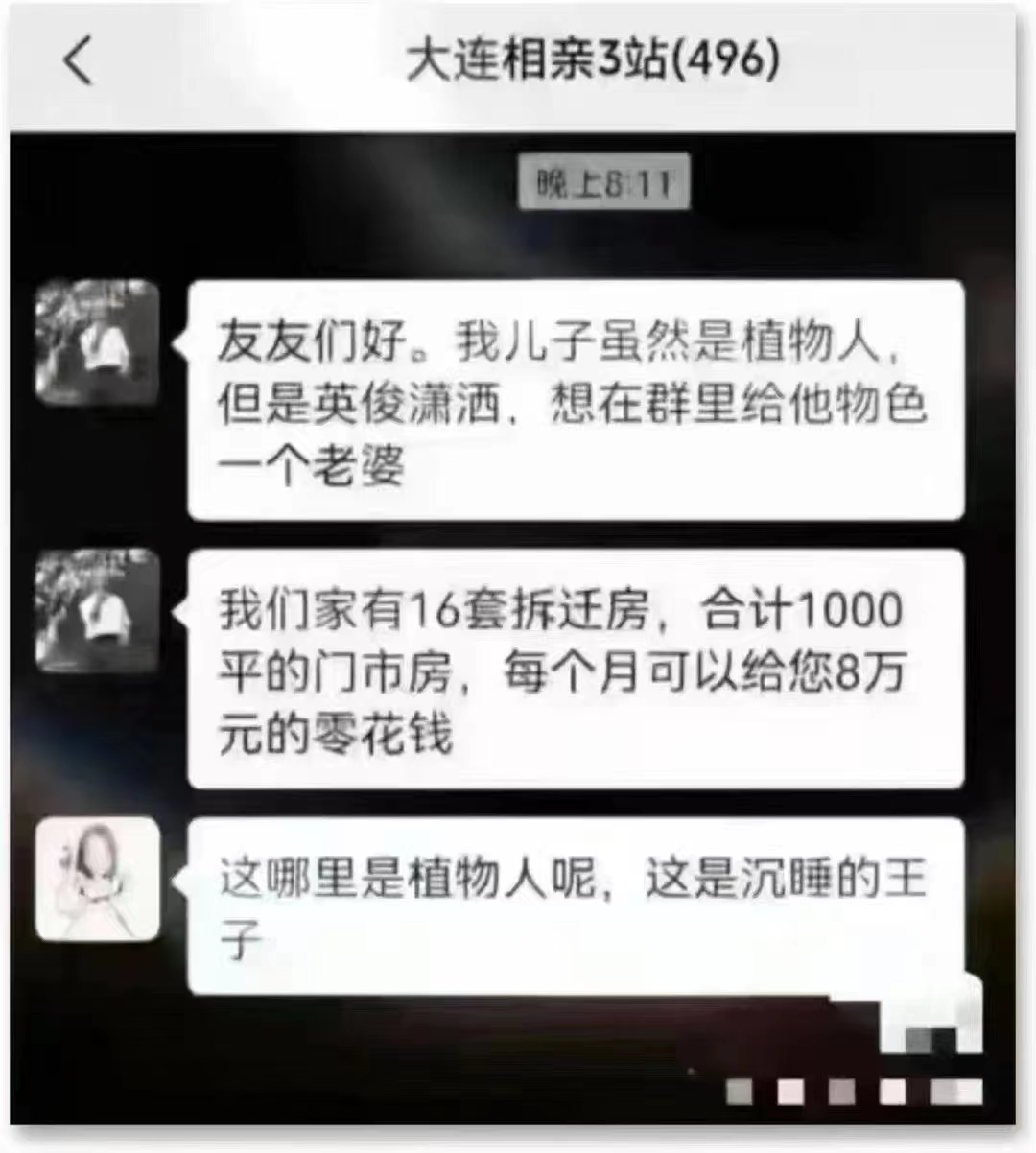Open avatar beside the 16套拆迁房 message
This screenshot has width=1036, height=1153.
click(97, 611)
